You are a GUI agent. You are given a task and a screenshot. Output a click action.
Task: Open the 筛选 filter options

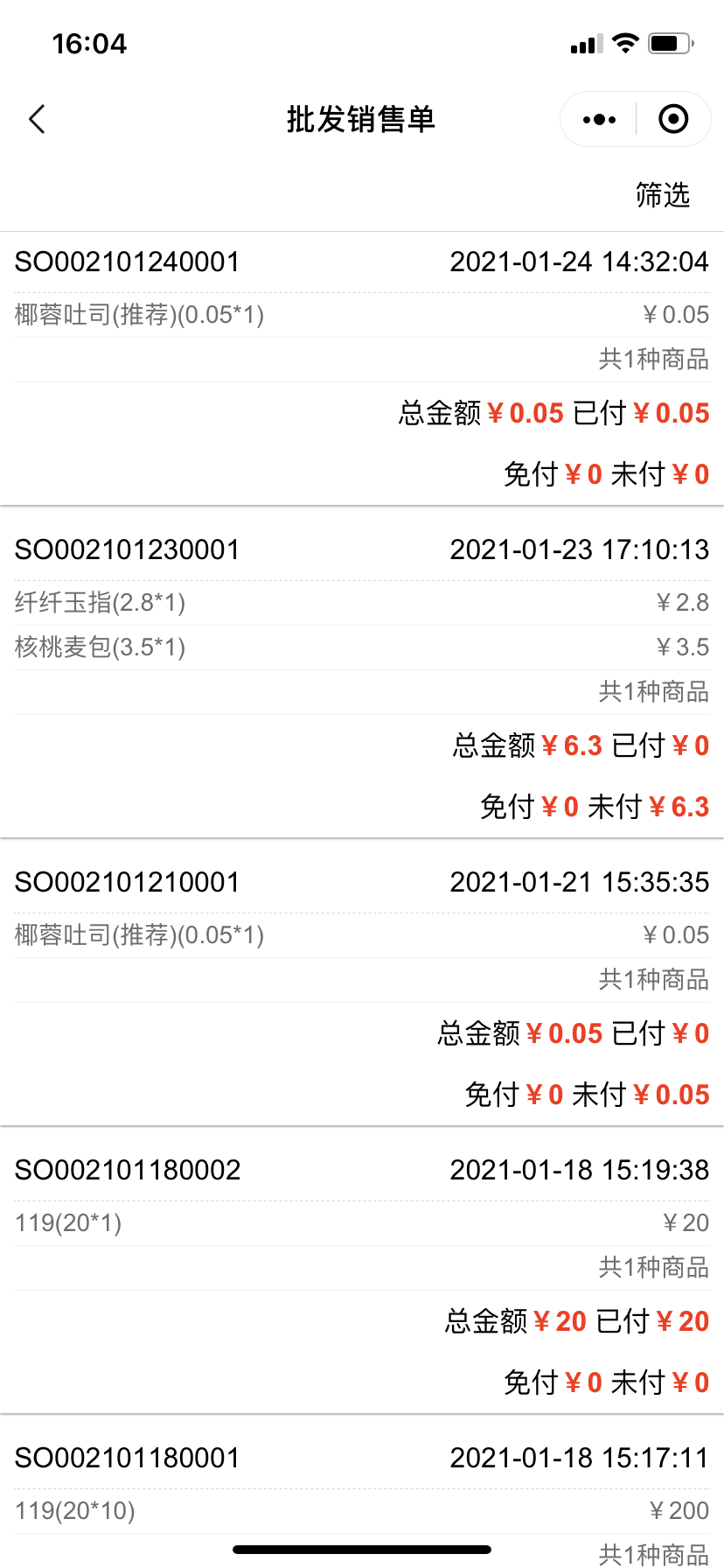pos(662,195)
